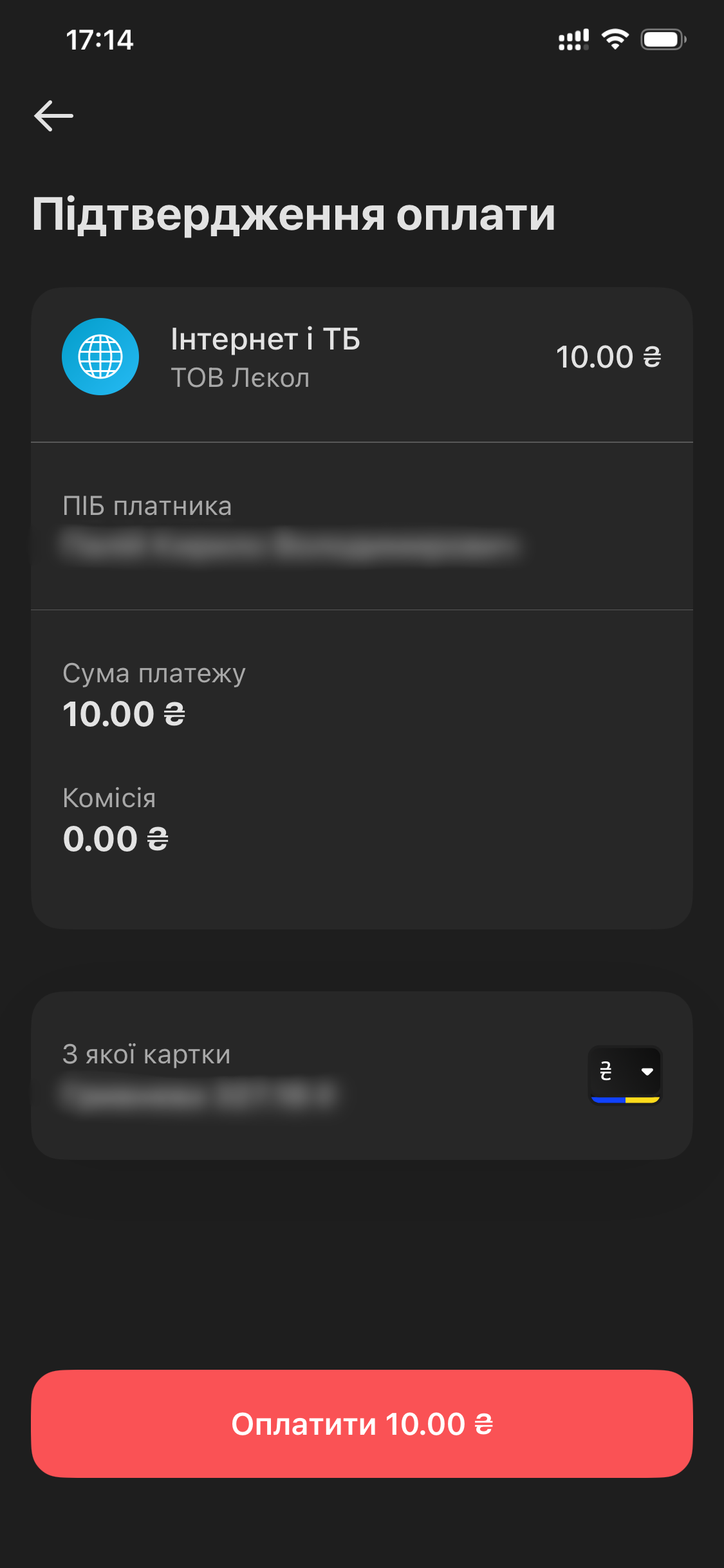Tap the Оплатити 10.00 ₴ button
724x1568 pixels.
pos(362,1424)
